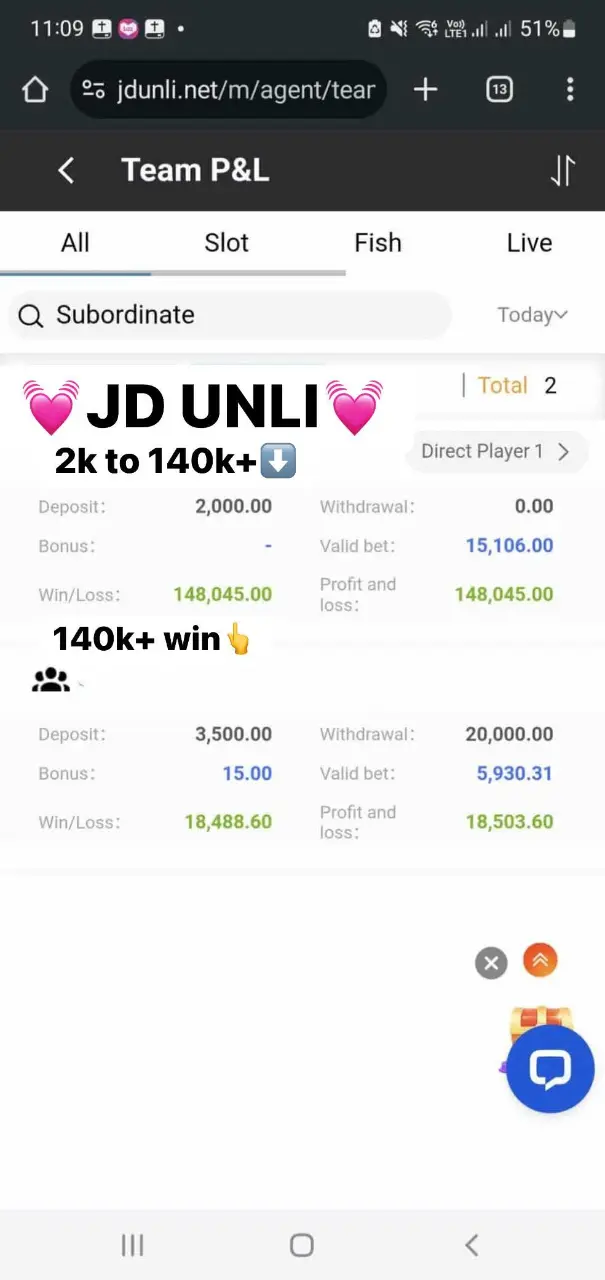
Task: Search in the Subordinate field
Action: (x=230, y=315)
